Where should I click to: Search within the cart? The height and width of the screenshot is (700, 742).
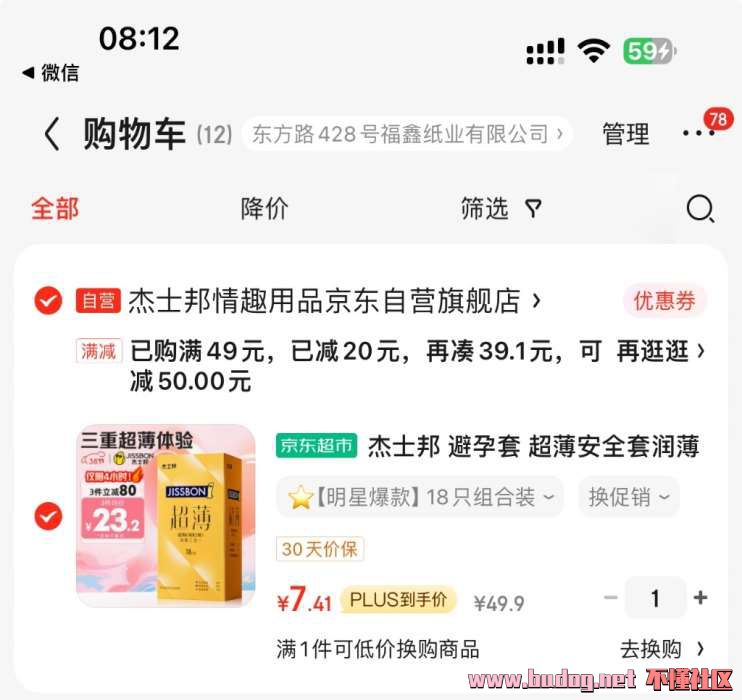coord(700,209)
